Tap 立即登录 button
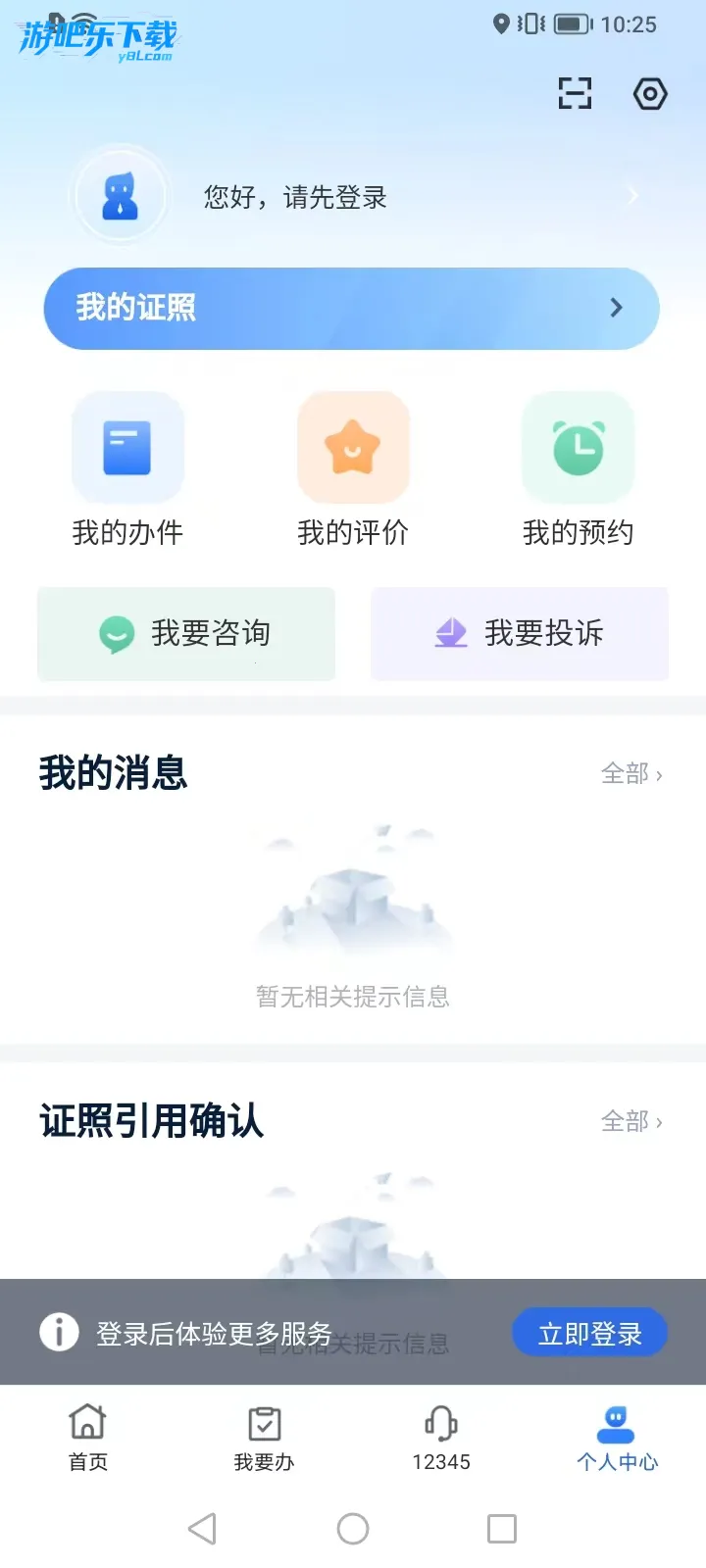706x1568 pixels. [588, 1332]
